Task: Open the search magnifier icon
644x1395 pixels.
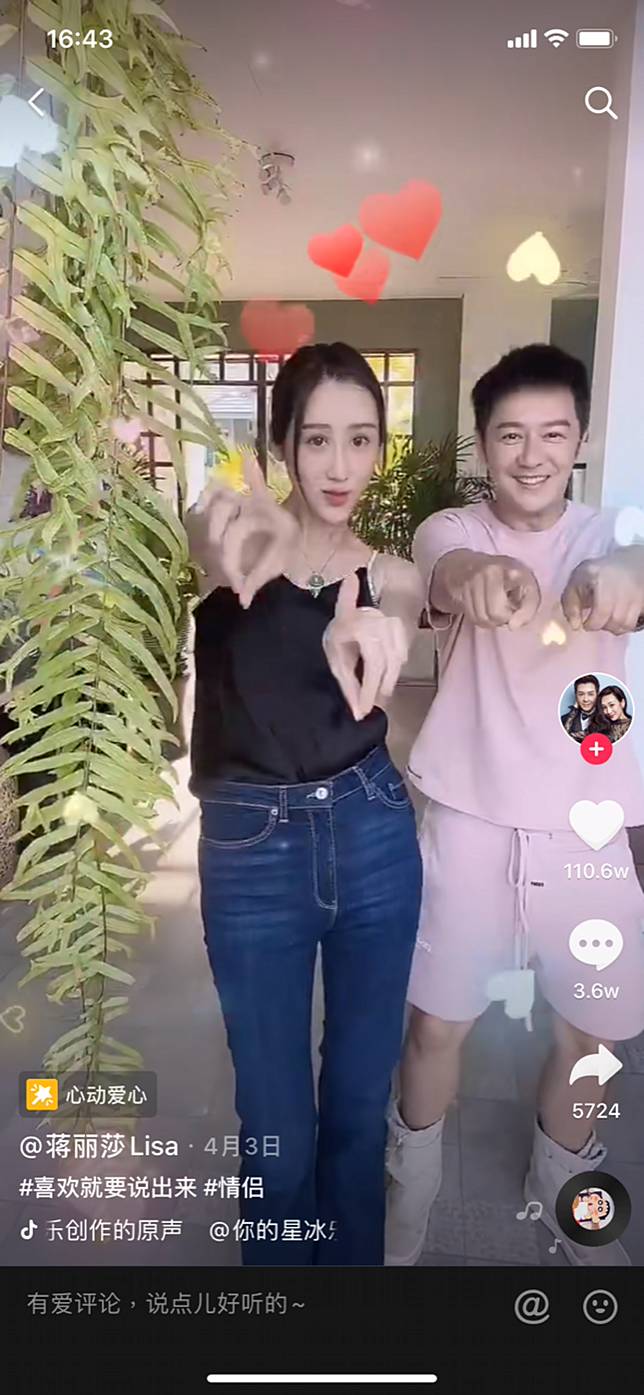Action: tap(600, 102)
